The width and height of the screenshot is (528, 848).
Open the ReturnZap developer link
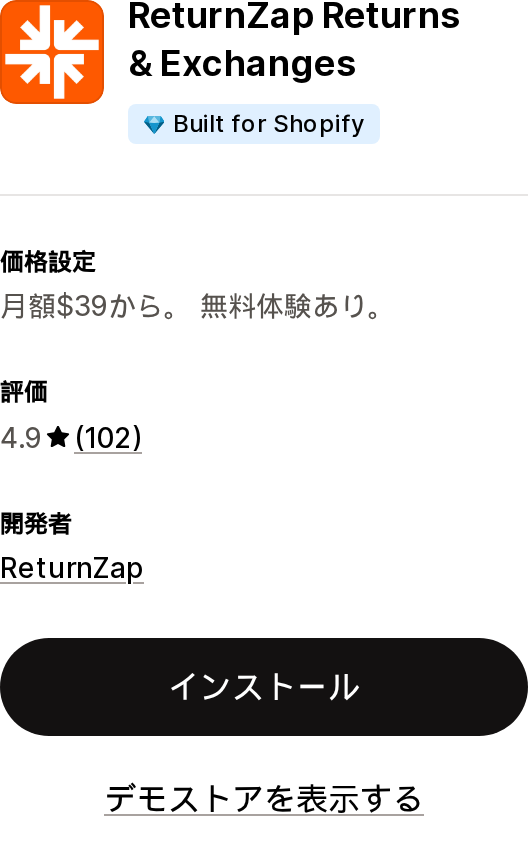tap(72, 568)
